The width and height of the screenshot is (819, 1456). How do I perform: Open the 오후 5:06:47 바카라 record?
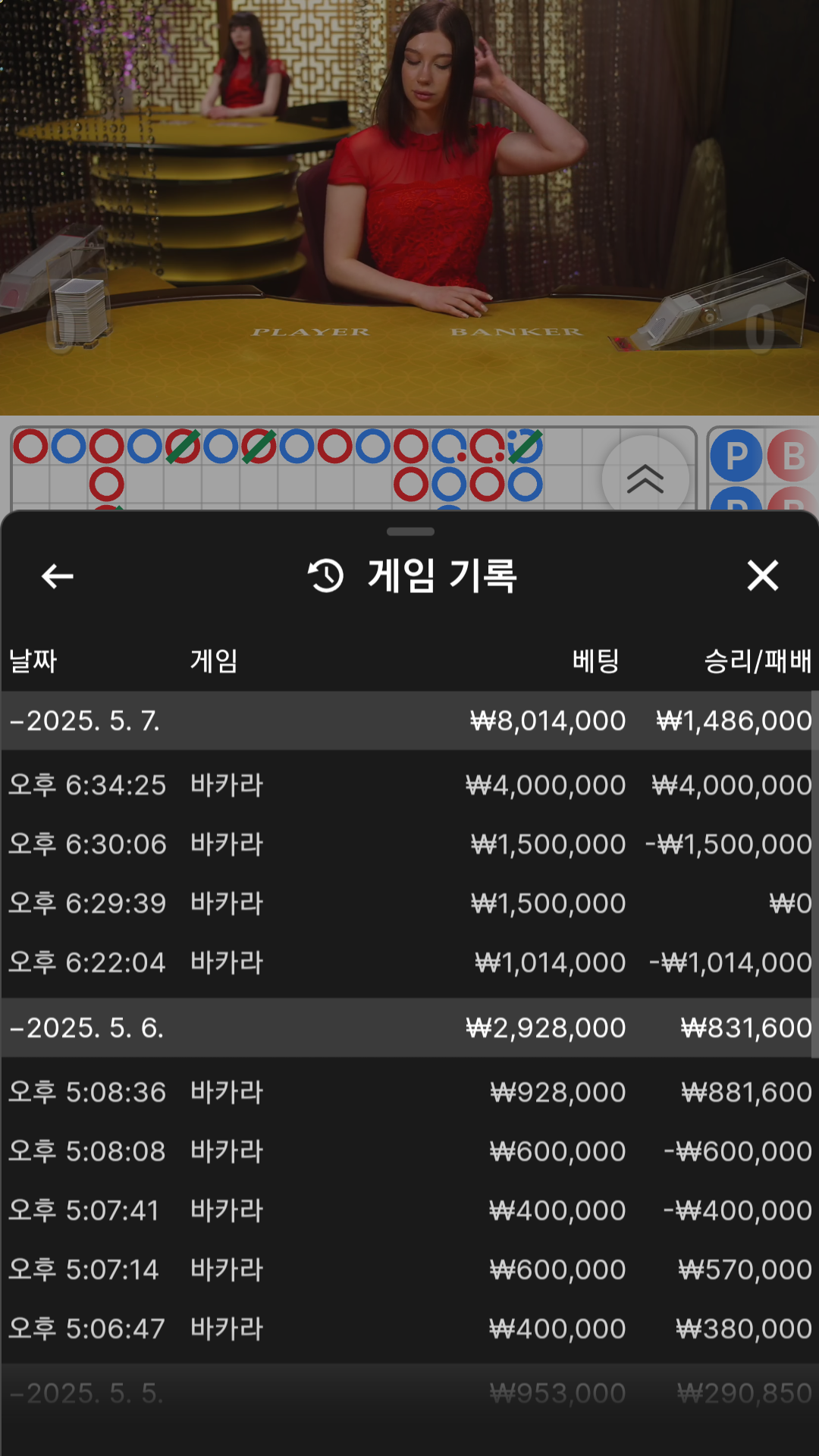(409, 1329)
